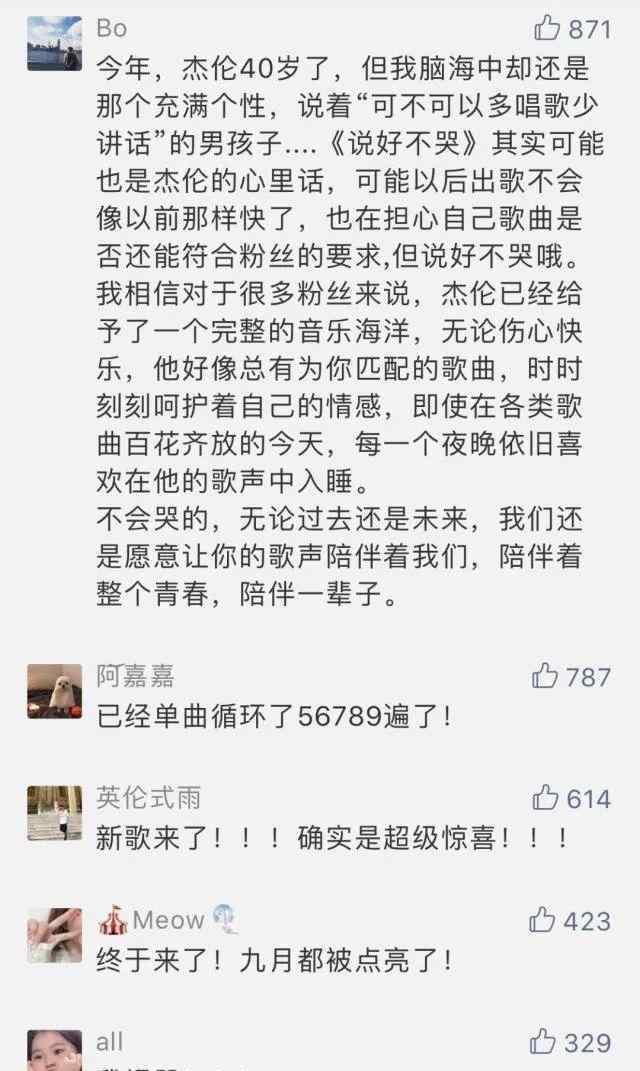Like 英伦式雨's comment

pyautogui.click(x=546, y=797)
